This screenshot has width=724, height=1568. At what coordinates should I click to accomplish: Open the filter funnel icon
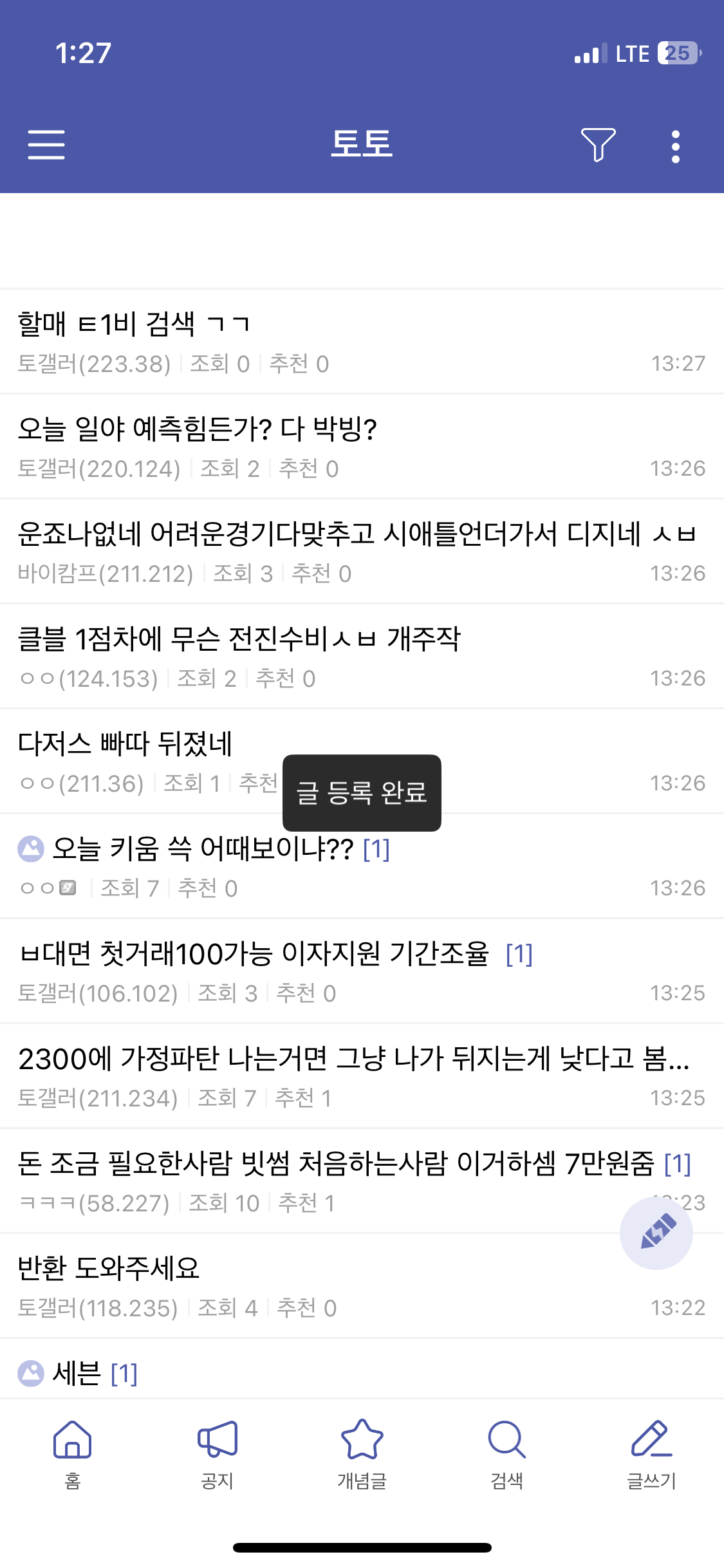598,144
